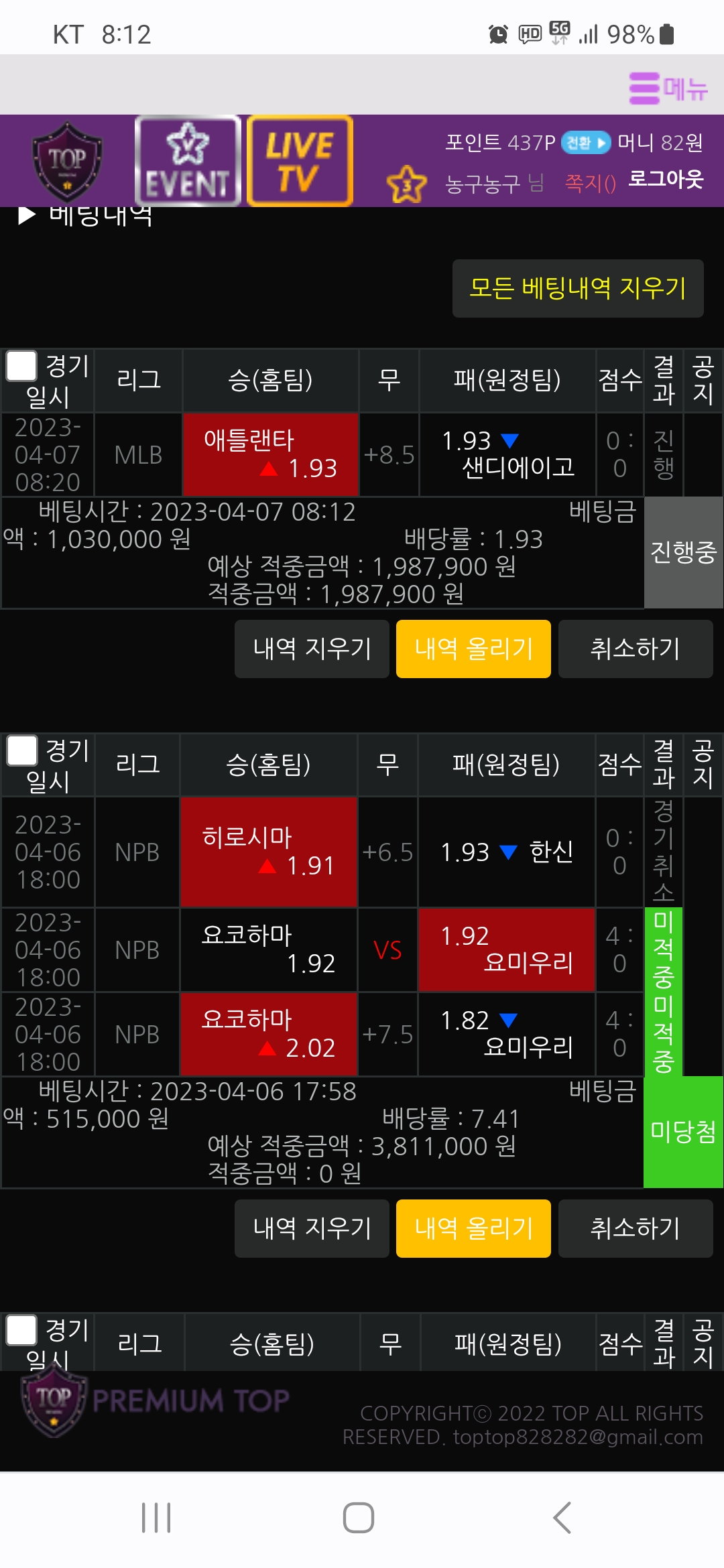Open the EVENT banner
The width and height of the screenshot is (724, 1568).
[x=188, y=161]
